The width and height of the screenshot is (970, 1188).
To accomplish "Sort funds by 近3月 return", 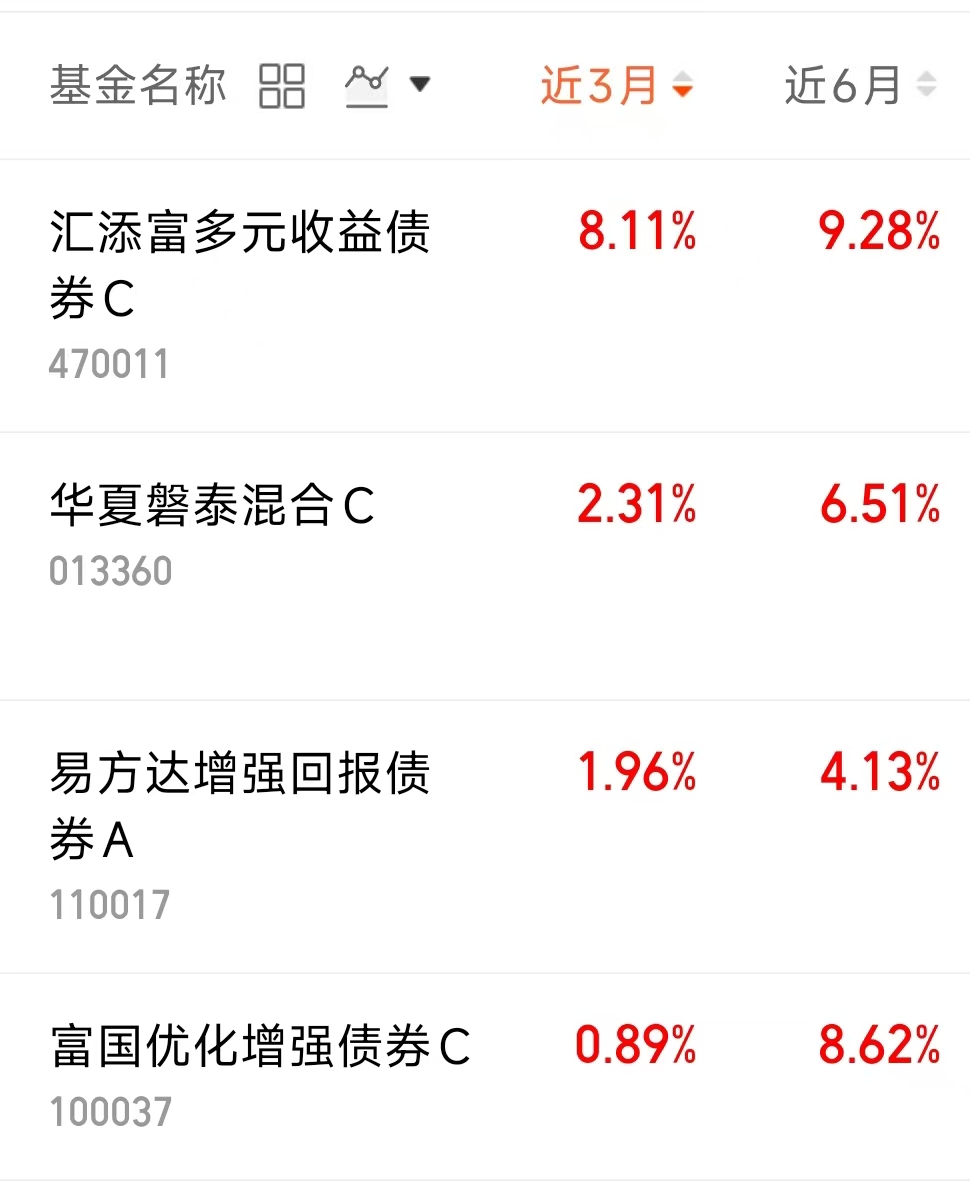I will [616, 85].
